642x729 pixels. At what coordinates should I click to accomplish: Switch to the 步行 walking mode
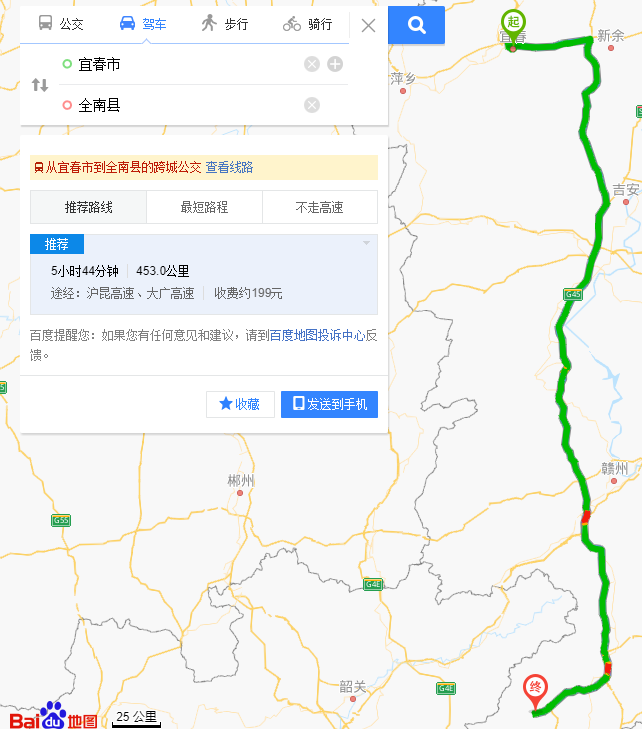pyautogui.click(x=224, y=24)
